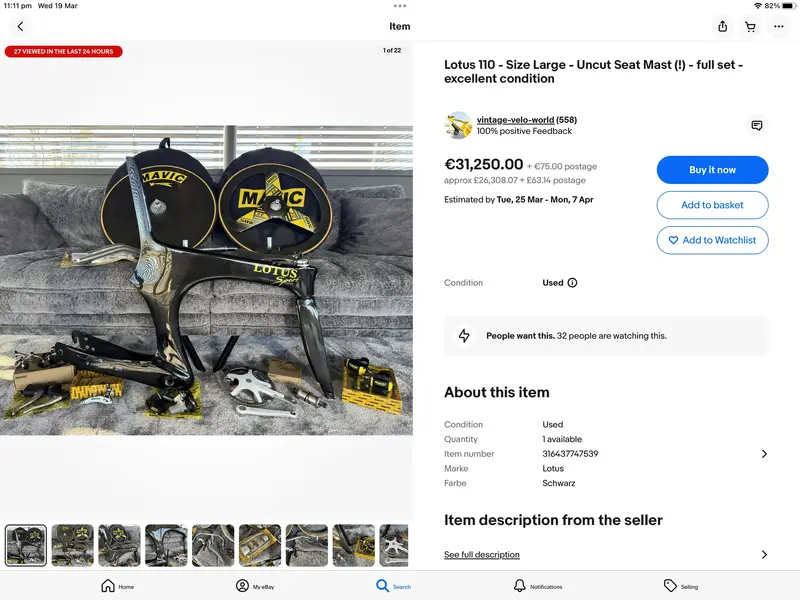This screenshot has height=600, width=800.
Task: Open the shopping basket icon
Action: 750,26
